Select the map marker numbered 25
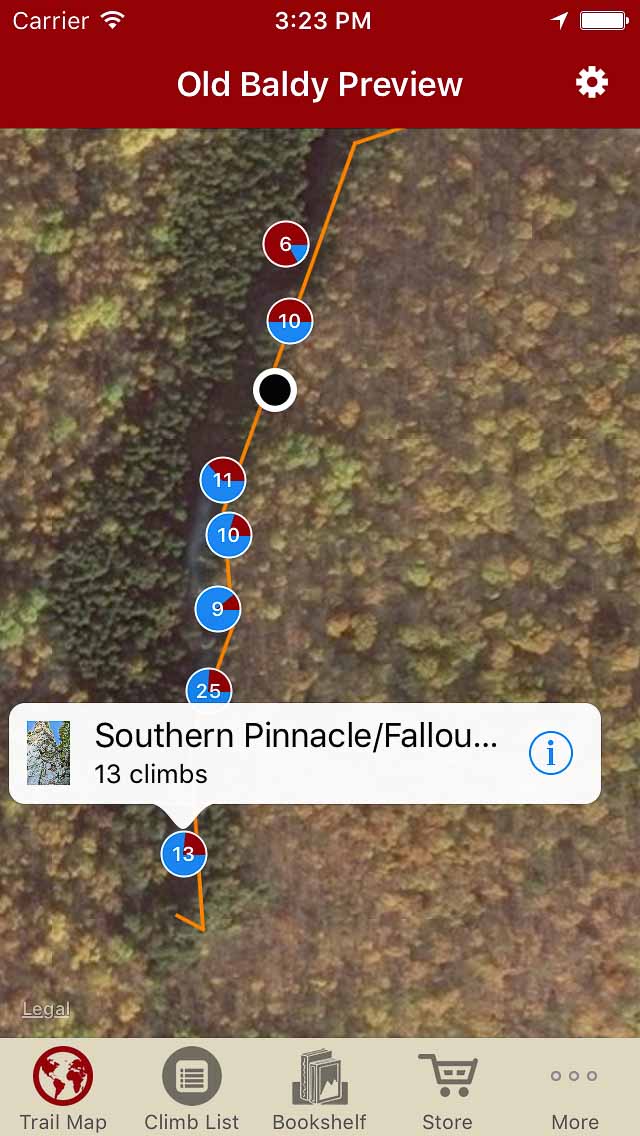640x1136 pixels. pyautogui.click(x=209, y=688)
